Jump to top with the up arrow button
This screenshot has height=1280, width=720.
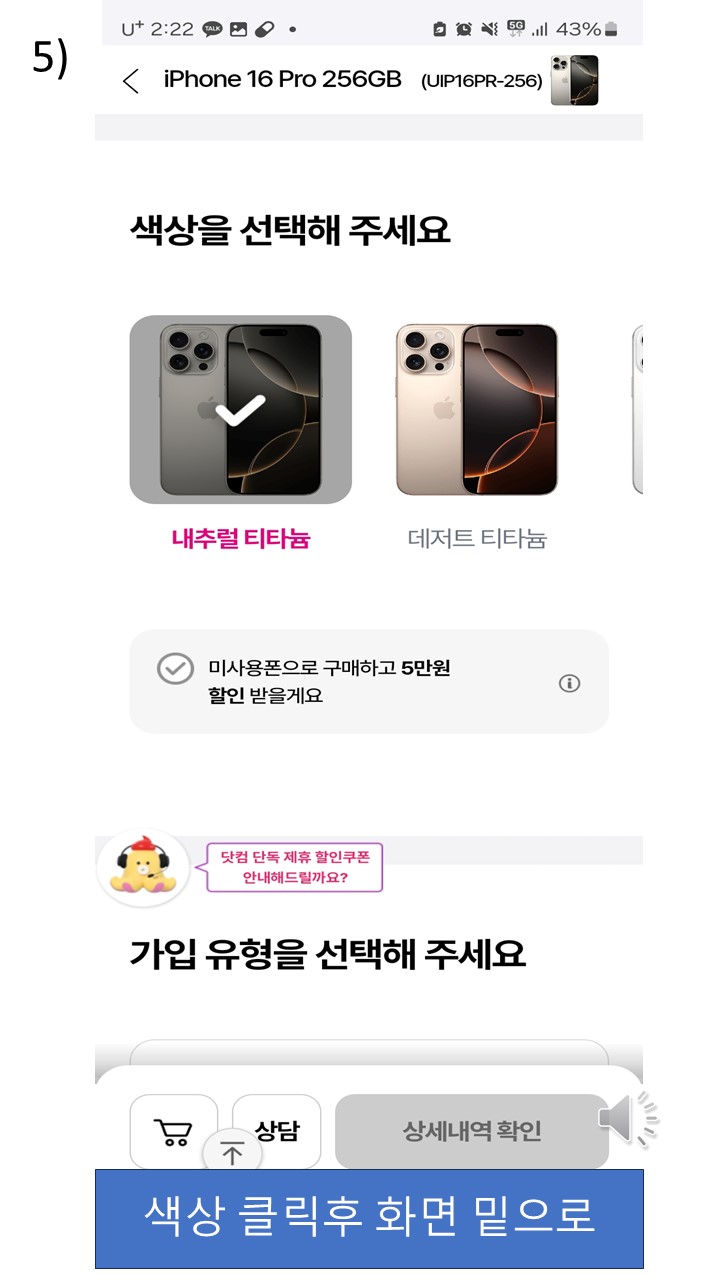[232, 1154]
